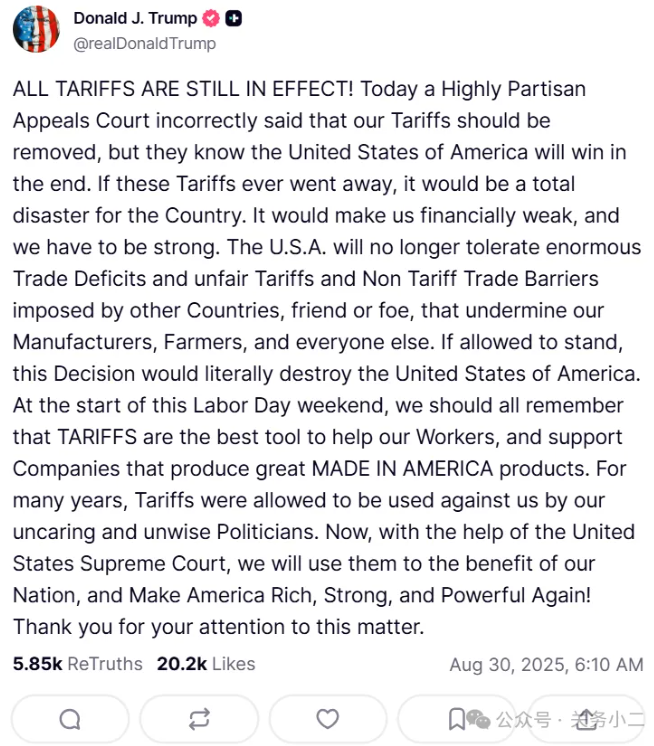ReTruth this tariffs post
This screenshot has height=746, width=654.
click(199, 718)
